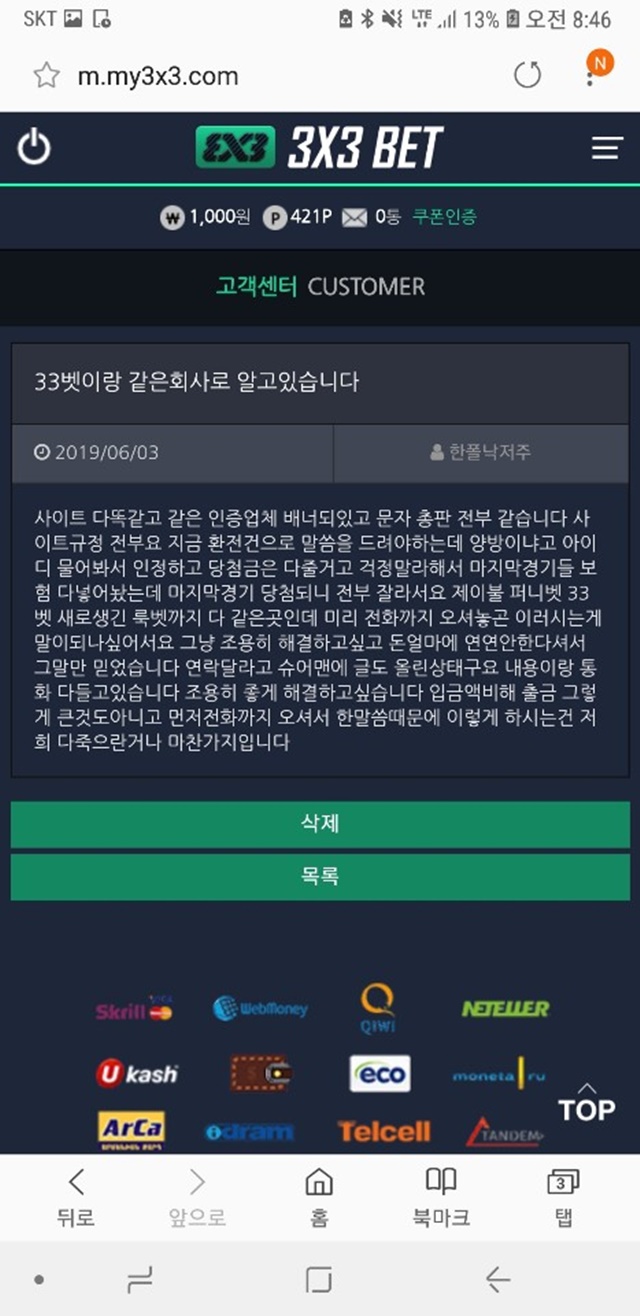
Task: Open 탭 tabs view
Action: click(x=563, y=1198)
